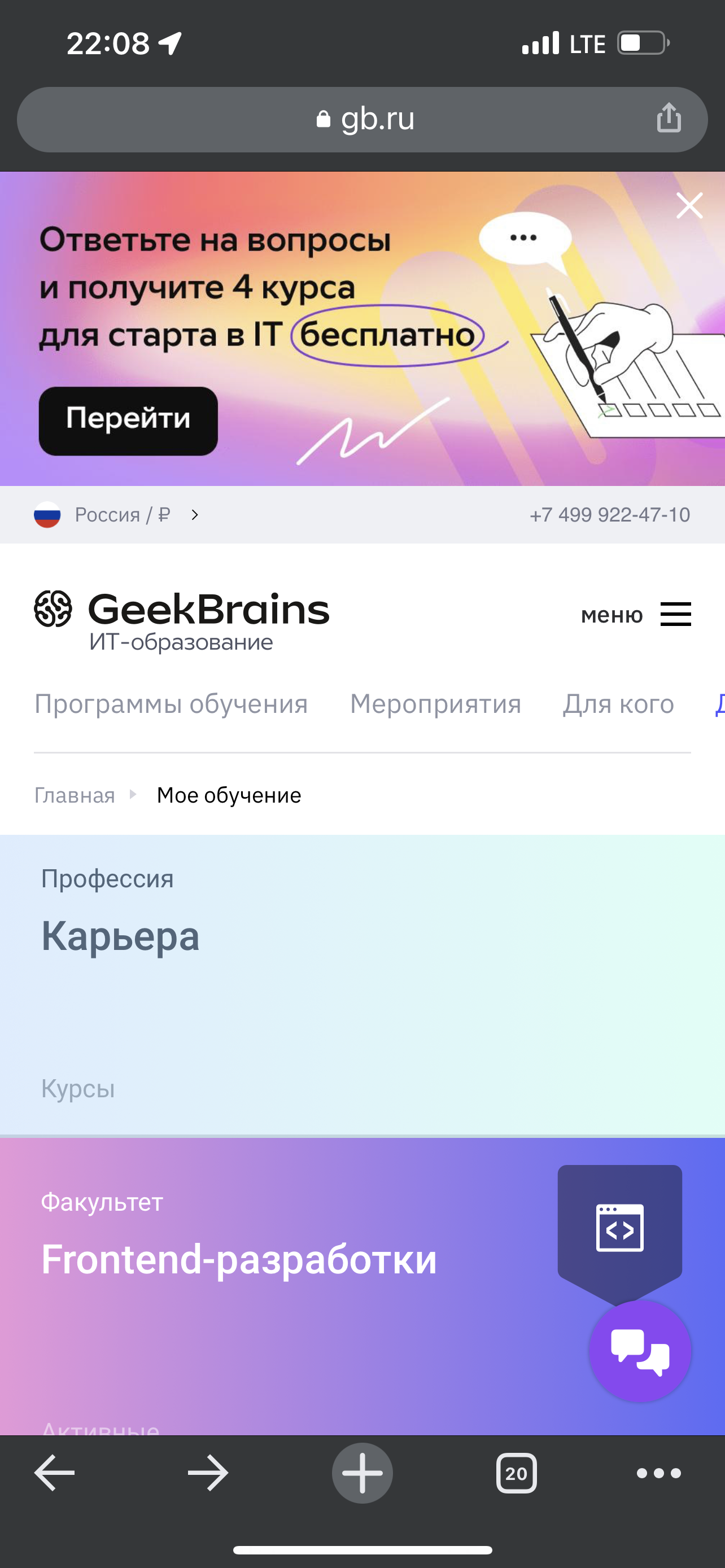
Task: View the 20 open tabs
Action: point(516,1473)
